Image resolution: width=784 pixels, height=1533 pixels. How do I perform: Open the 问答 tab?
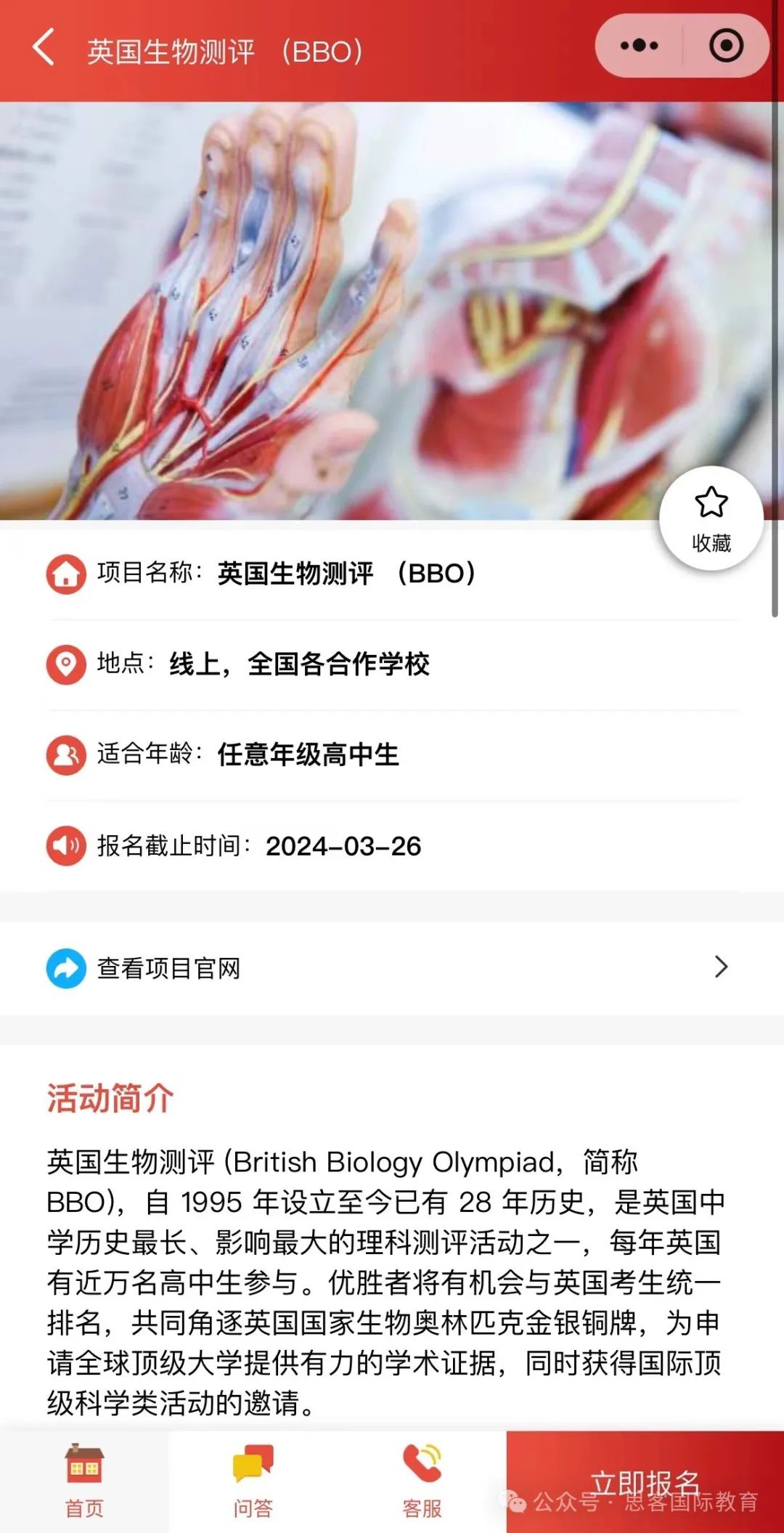click(253, 1482)
